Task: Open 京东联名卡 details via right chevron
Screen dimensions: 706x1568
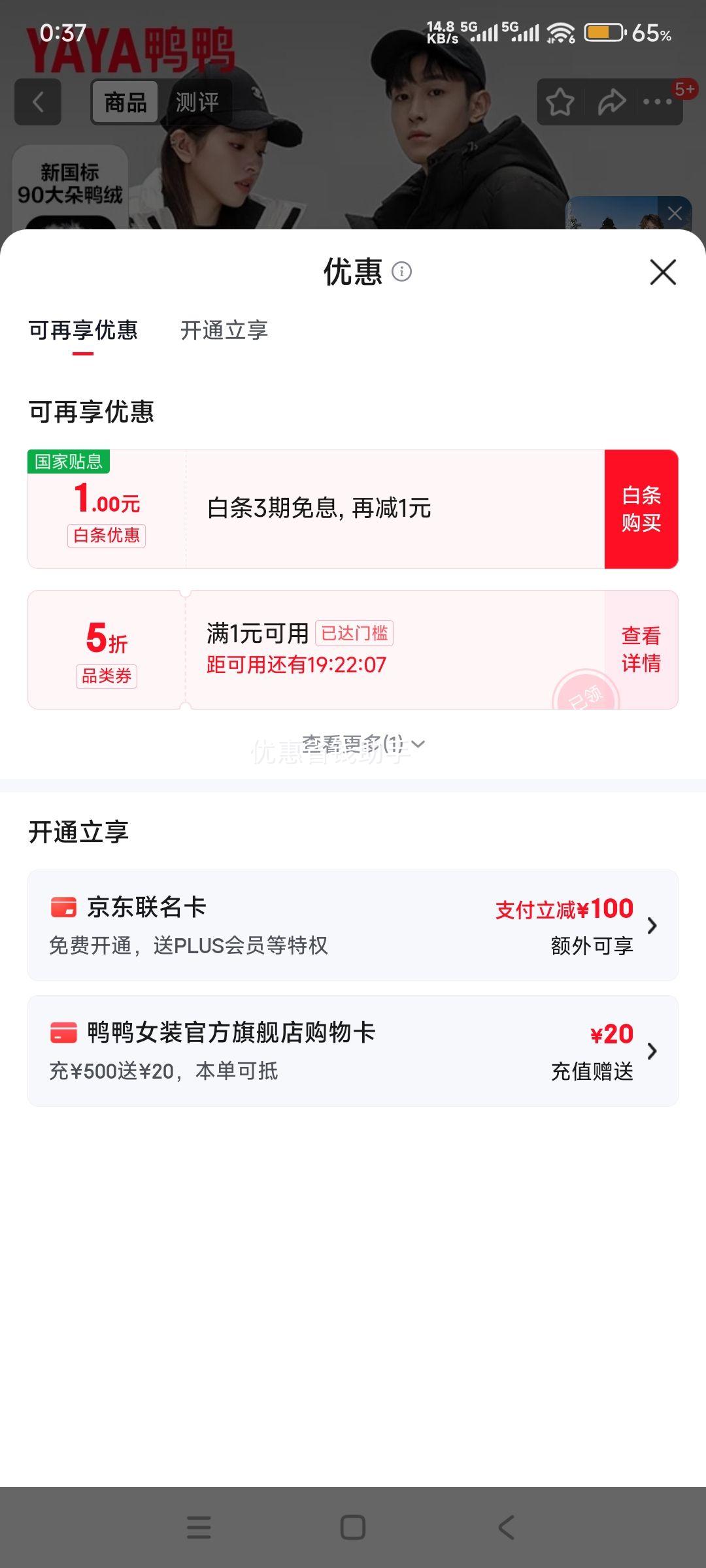Action: click(x=652, y=925)
